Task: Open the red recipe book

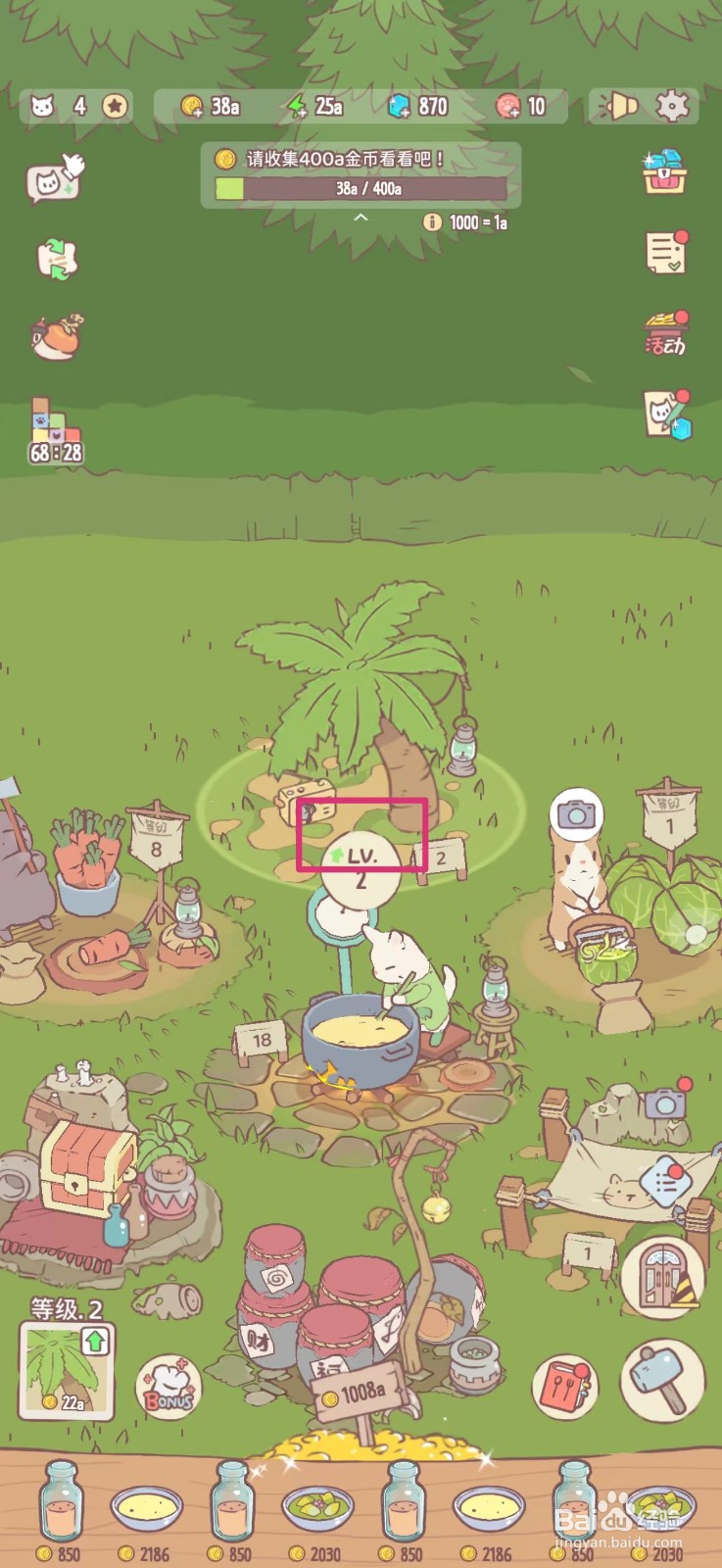Action: [x=564, y=1388]
